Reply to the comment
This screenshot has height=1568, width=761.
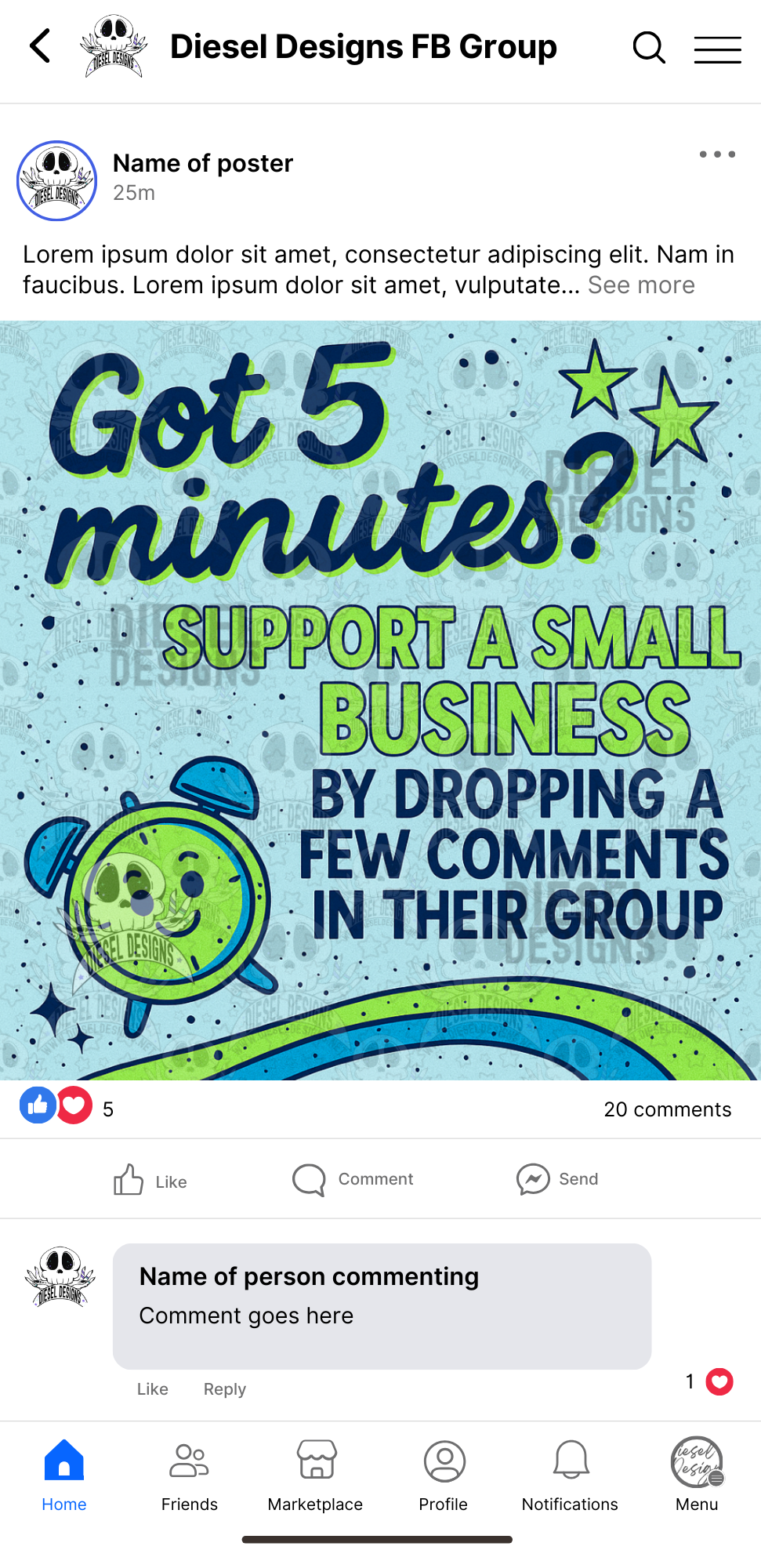click(225, 1389)
